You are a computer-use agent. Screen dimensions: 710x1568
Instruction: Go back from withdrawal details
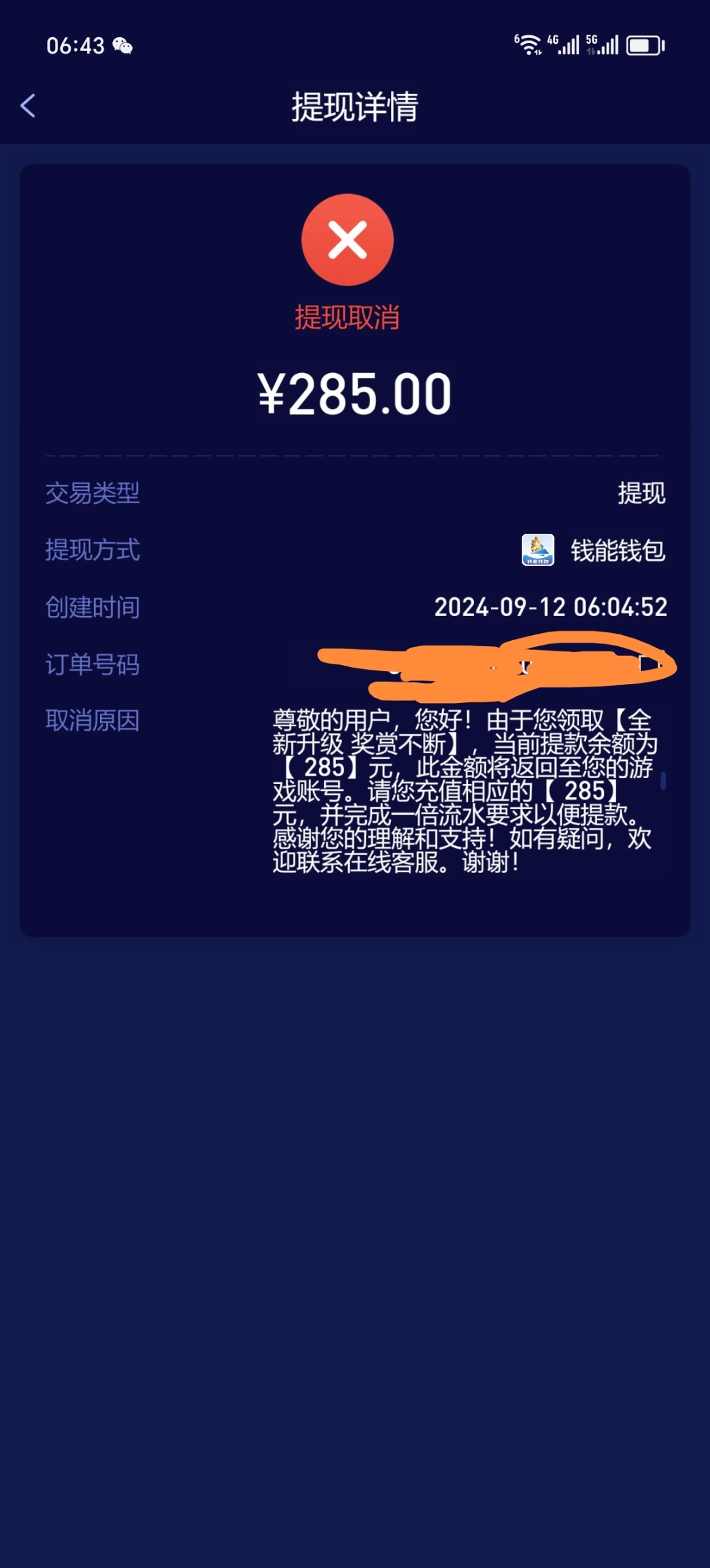click(x=28, y=106)
